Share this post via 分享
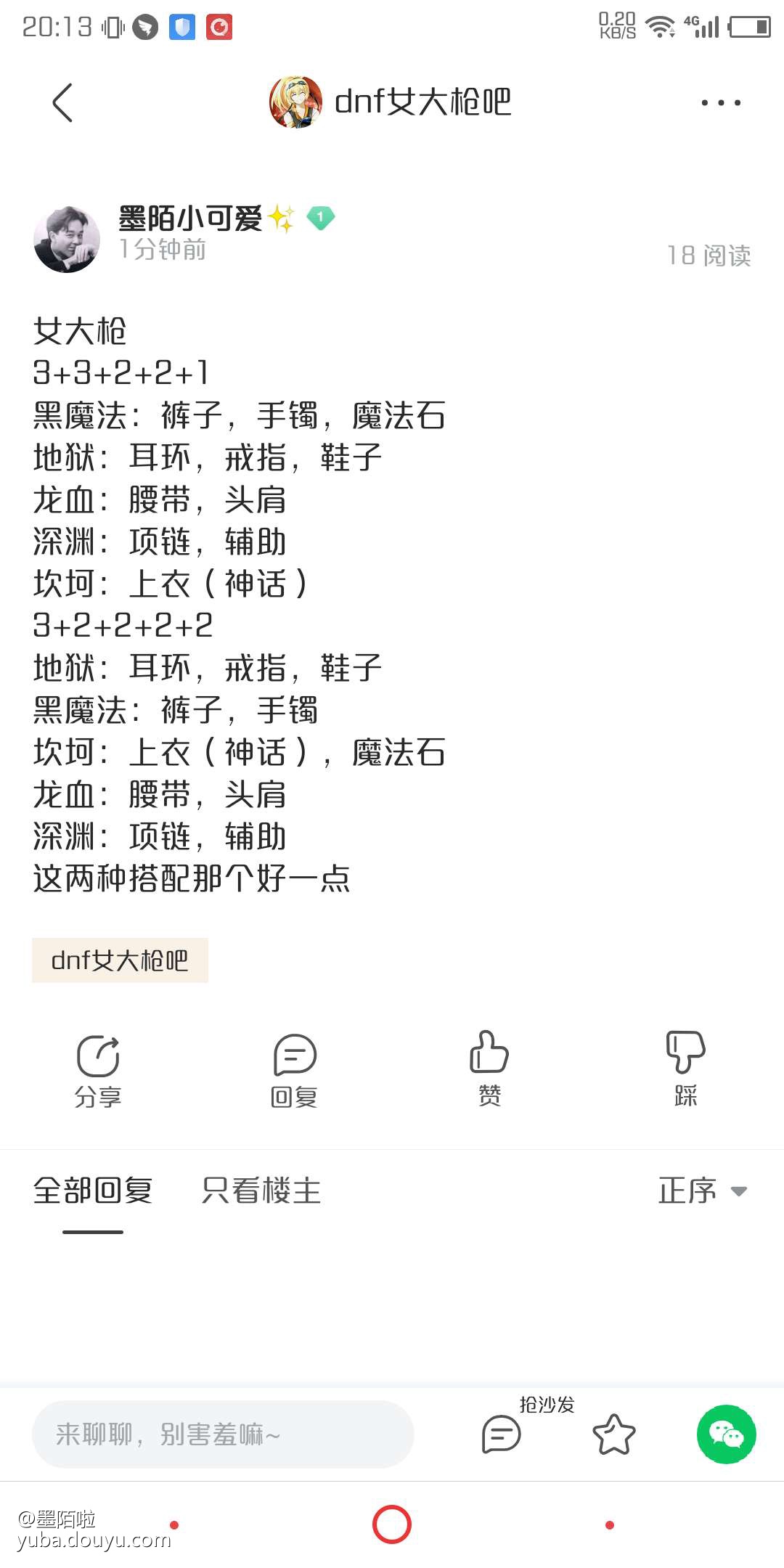 (x=98, y=1071)
